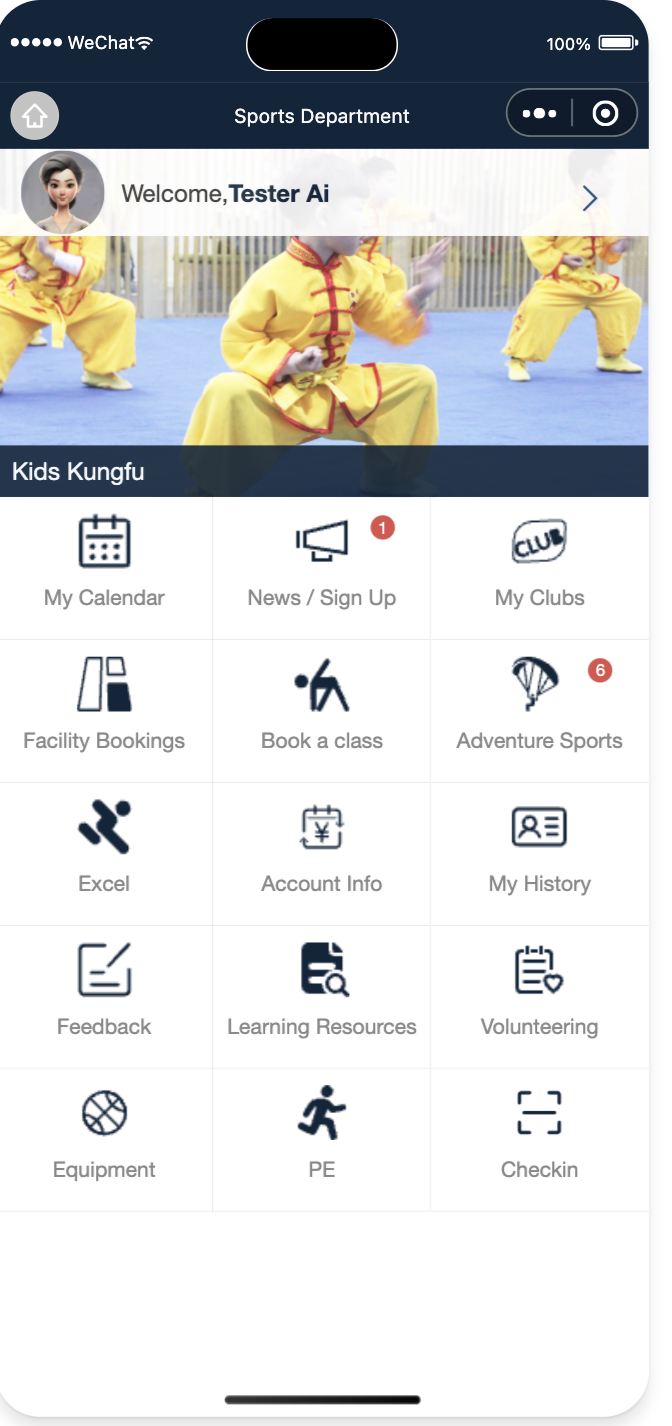View My History

point(540,854)
